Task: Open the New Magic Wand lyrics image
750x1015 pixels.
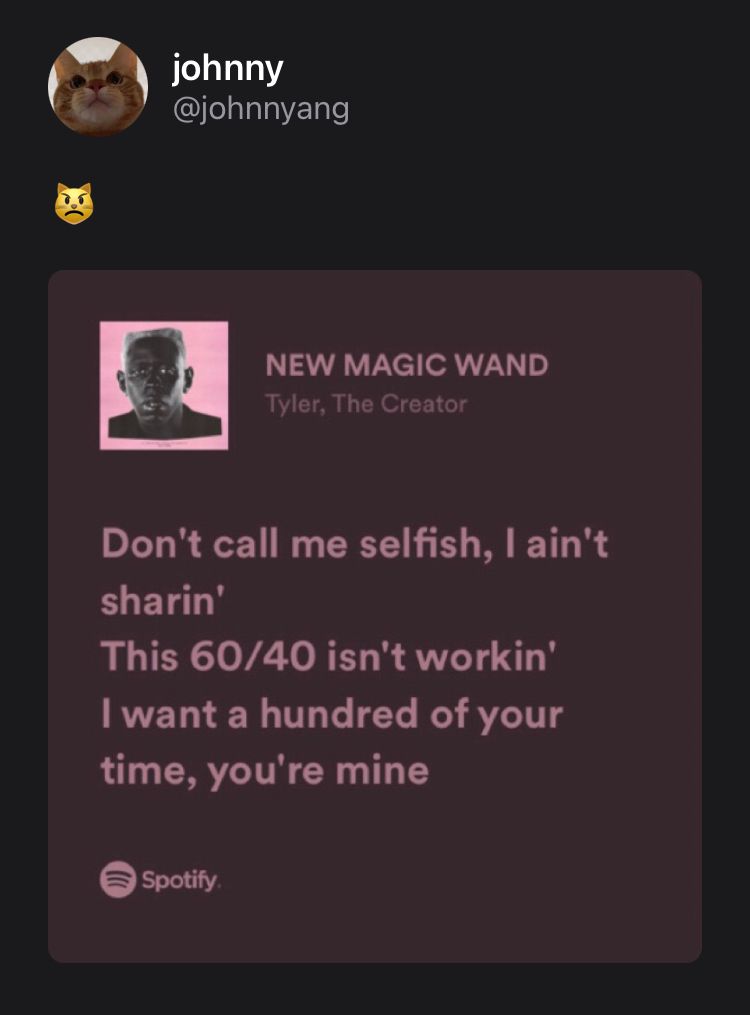Action: (375, 615)
